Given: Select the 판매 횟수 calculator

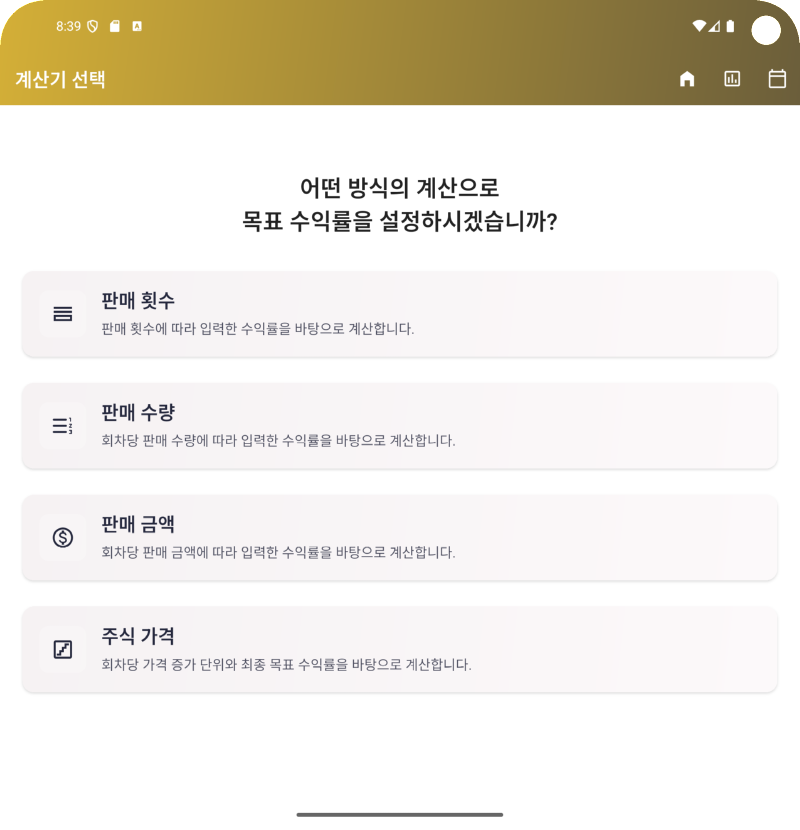Looking at the screenshot, I should (x=399, y=314).
